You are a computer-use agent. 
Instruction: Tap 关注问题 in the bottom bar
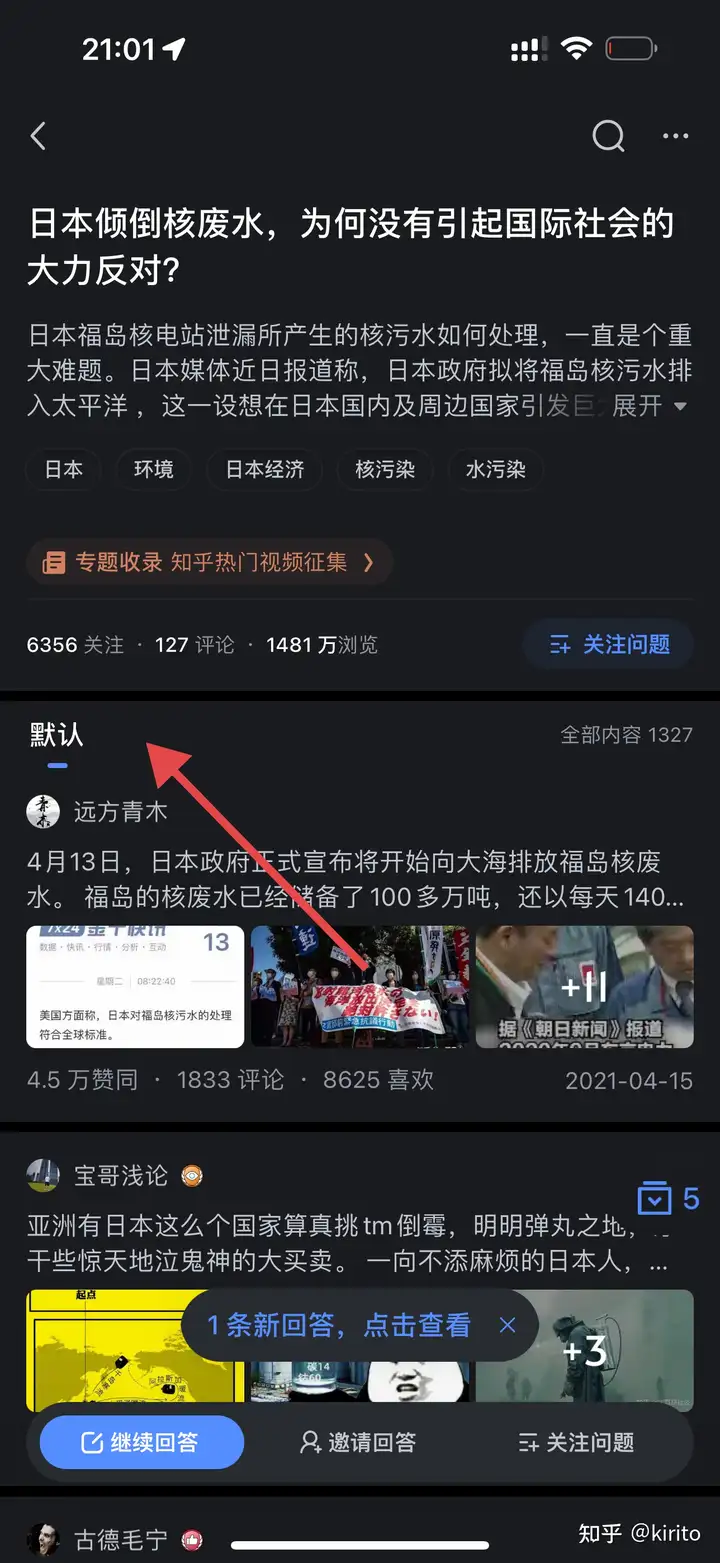(576, 1442)
